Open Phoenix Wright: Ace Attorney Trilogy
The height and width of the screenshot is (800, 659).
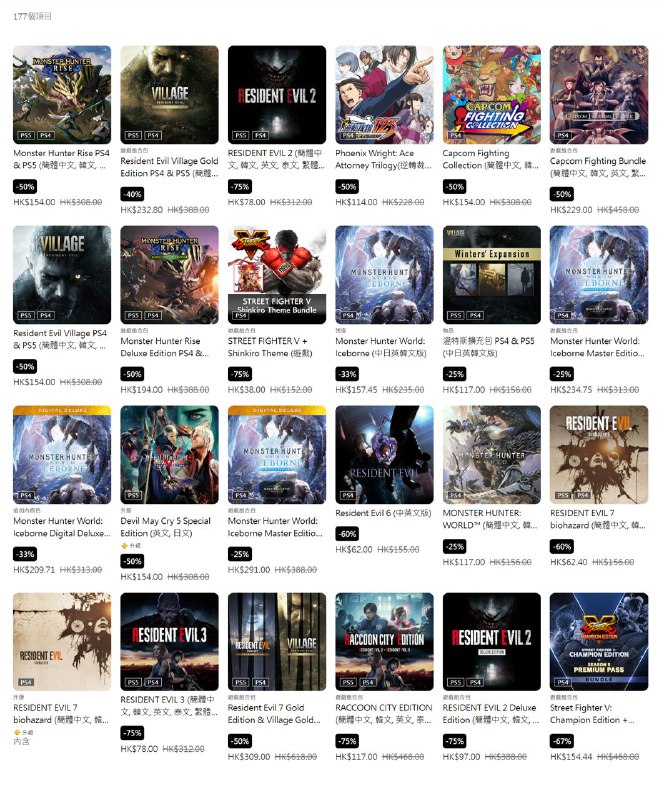point(384,94)
